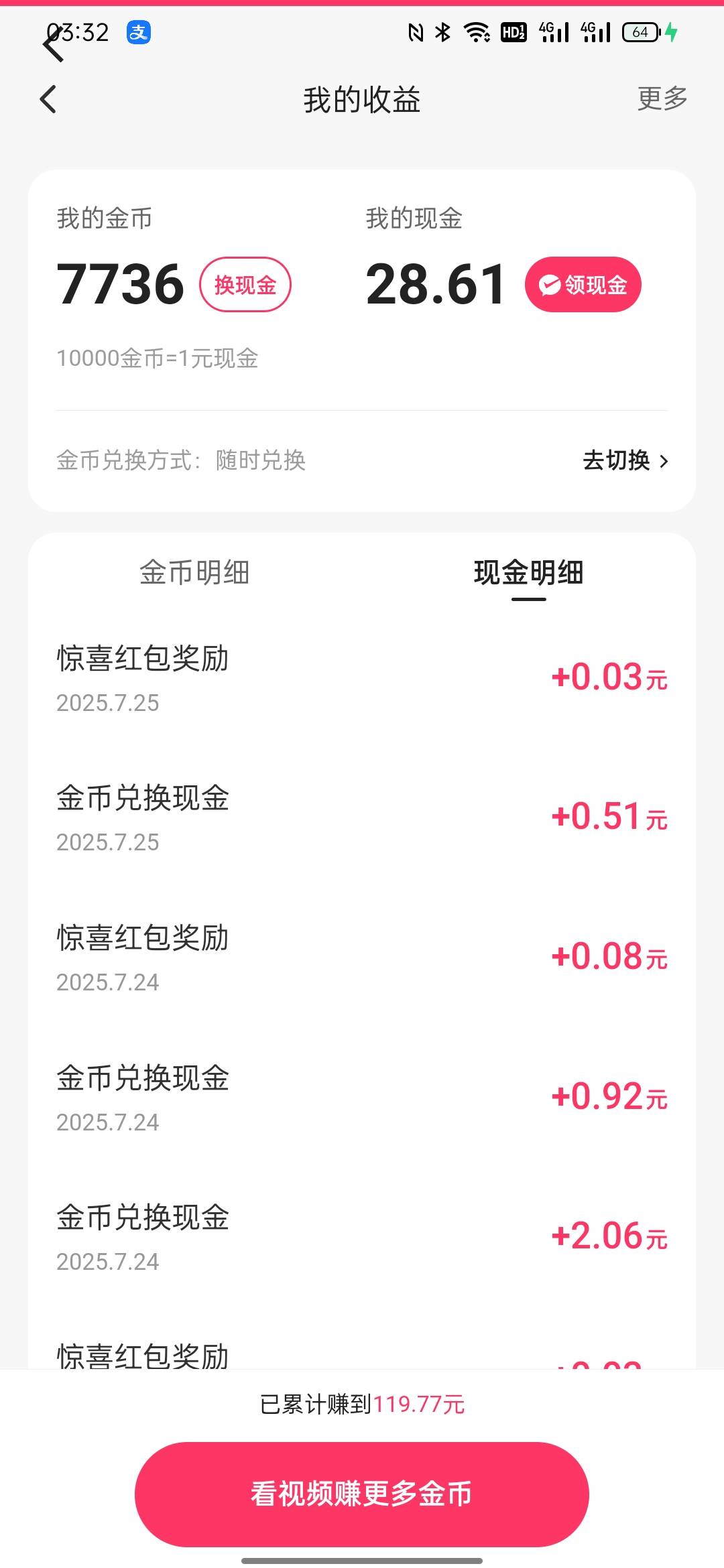Viewport: 724px width, 1568px height.
Task: Open the 更多 option in the header
Action: pyautogui.click(x=662, y=99)
